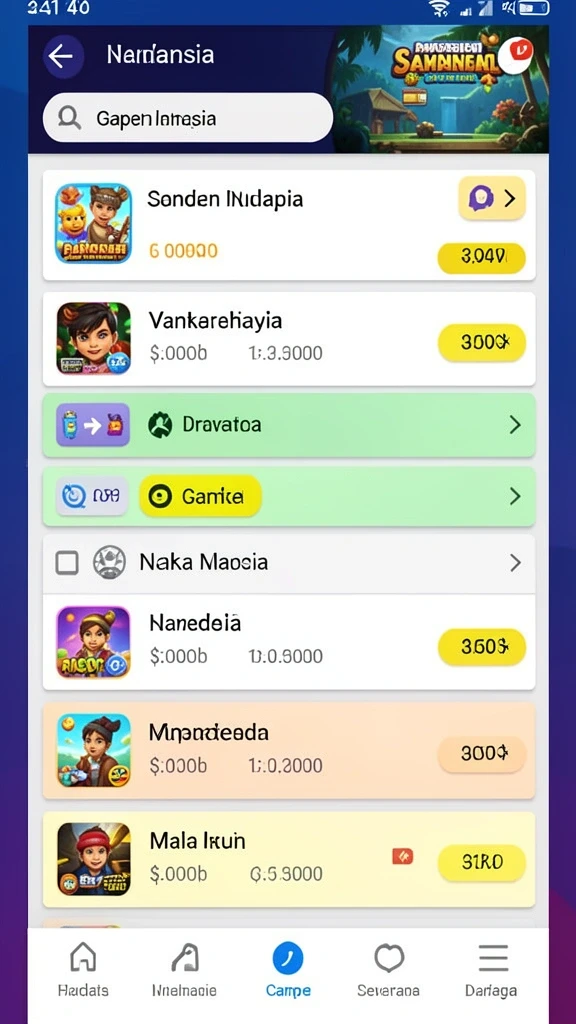Open the Mnandeada game card
576x1024 pixels.
point(289,751)
